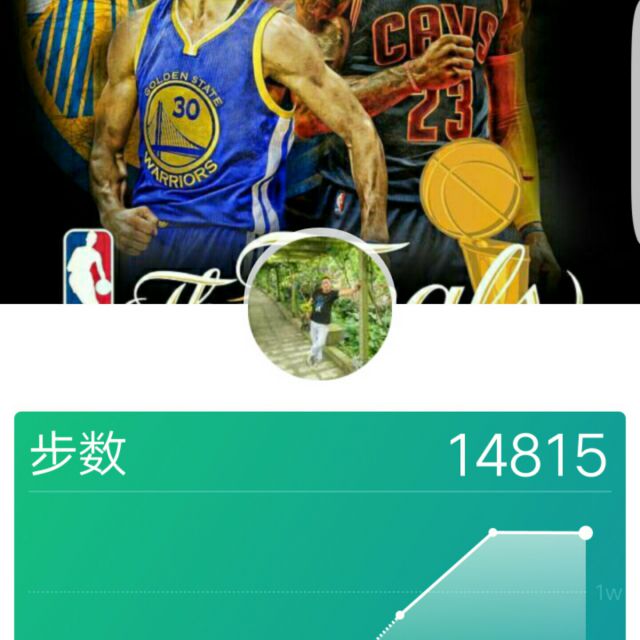Open the round profile avatar photo
This screenshot has width=640, height=640.
point(320,310)
